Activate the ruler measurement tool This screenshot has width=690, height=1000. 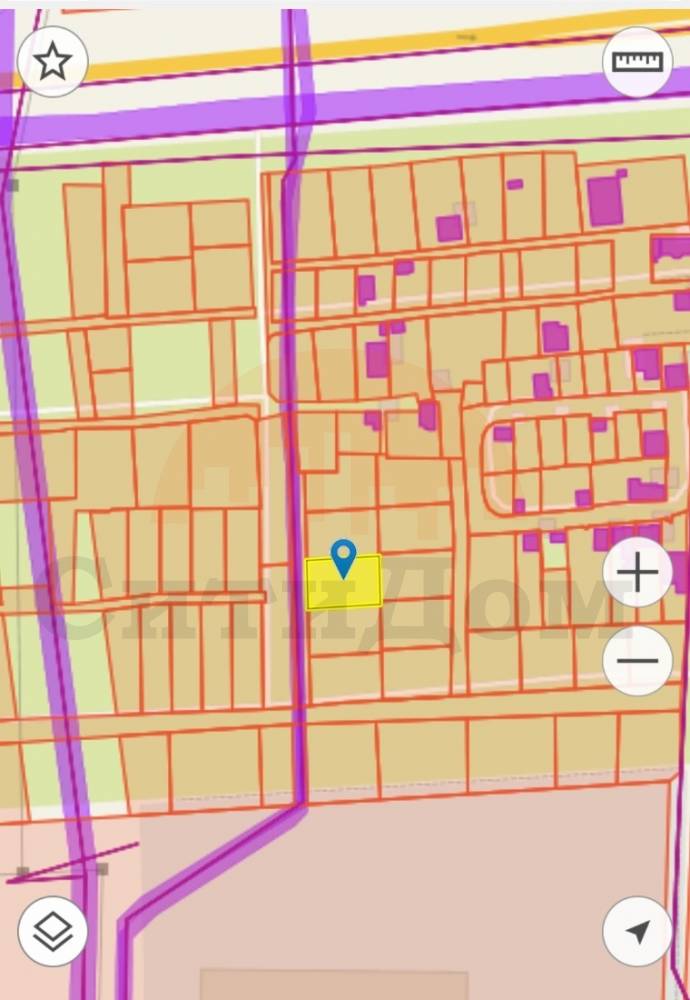pyautogui.click(x=637, y=62)
